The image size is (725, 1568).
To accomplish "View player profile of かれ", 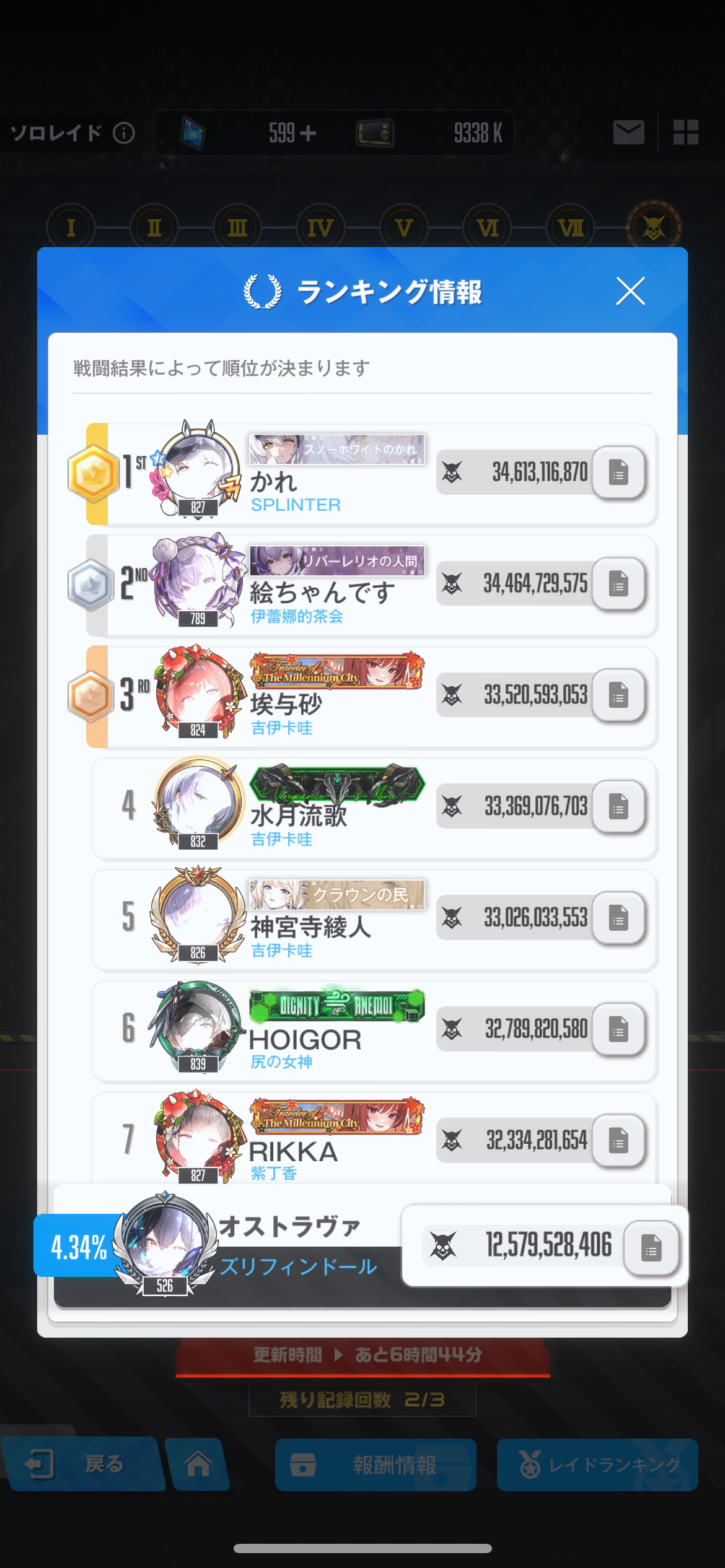I will (197, 469).
